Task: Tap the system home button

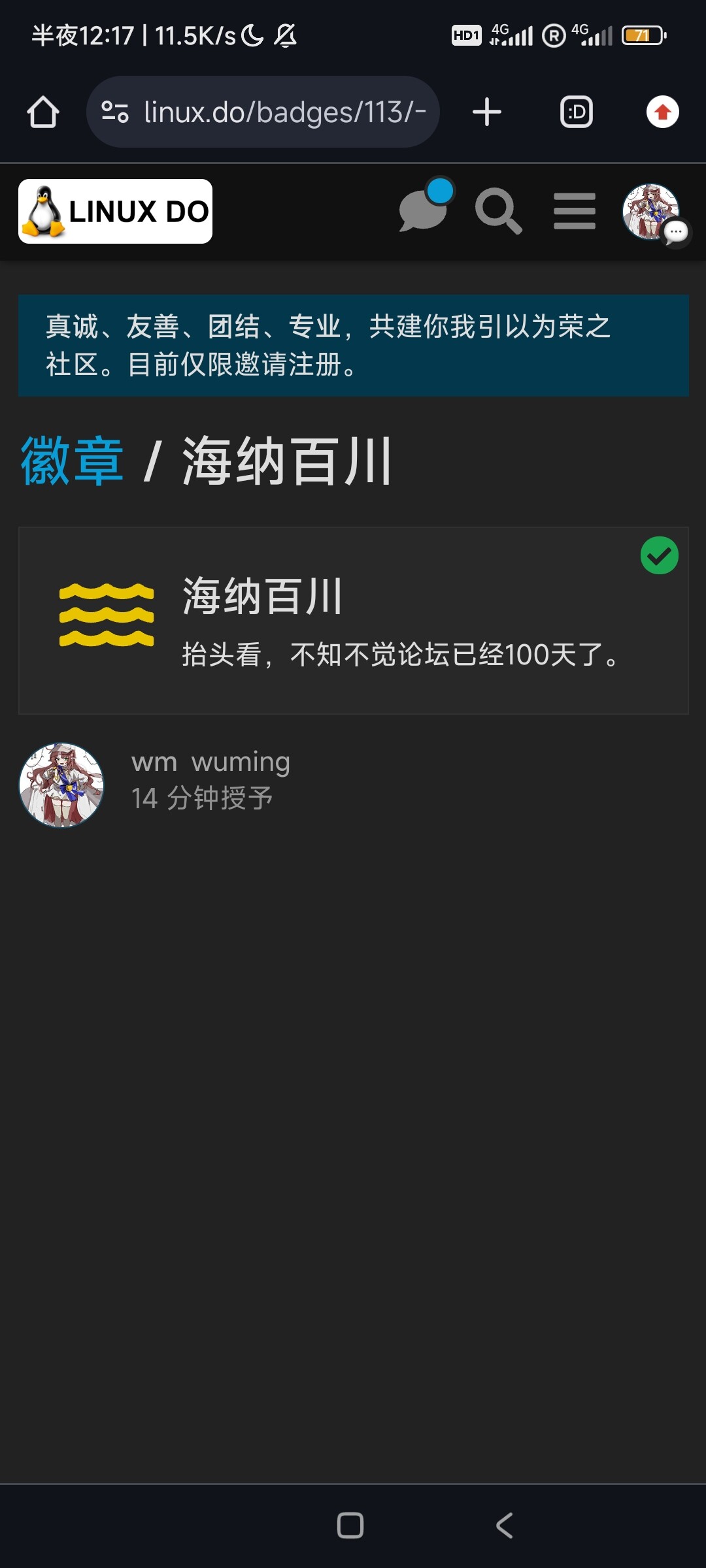Action: (350, 1526)
